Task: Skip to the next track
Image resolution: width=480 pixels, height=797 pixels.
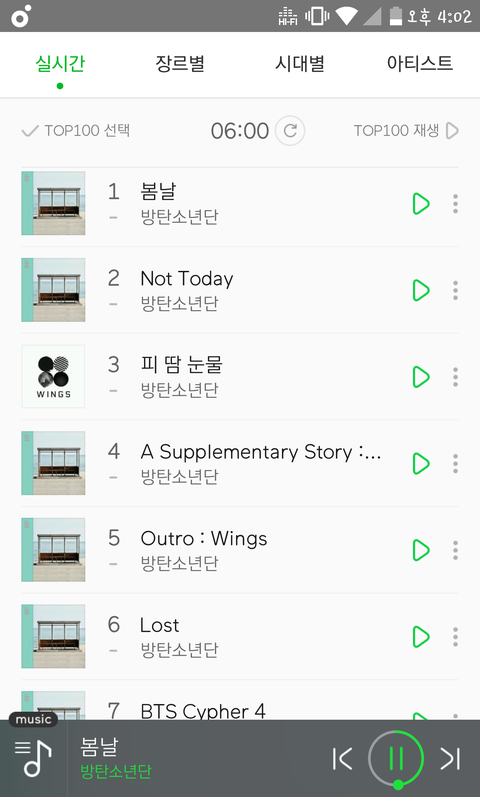Action: point(450,759)
